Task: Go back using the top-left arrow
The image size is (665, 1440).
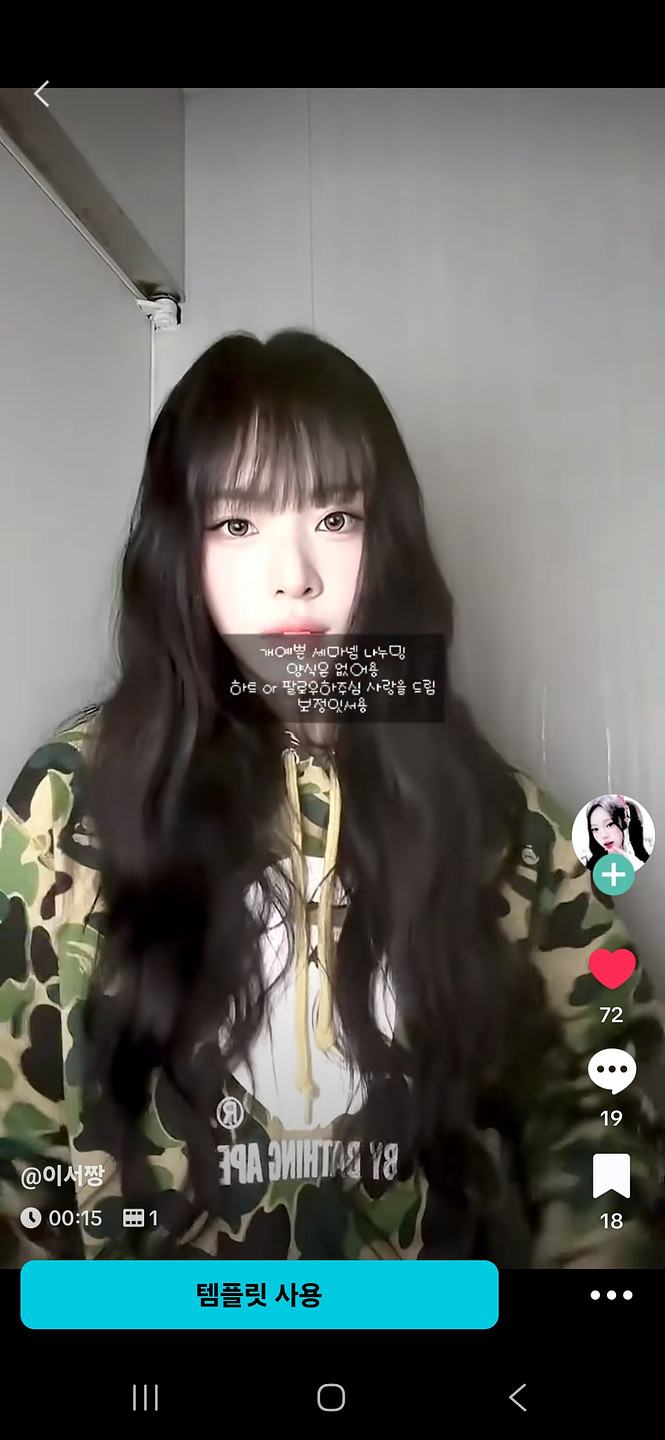Action: pos(41,94)
